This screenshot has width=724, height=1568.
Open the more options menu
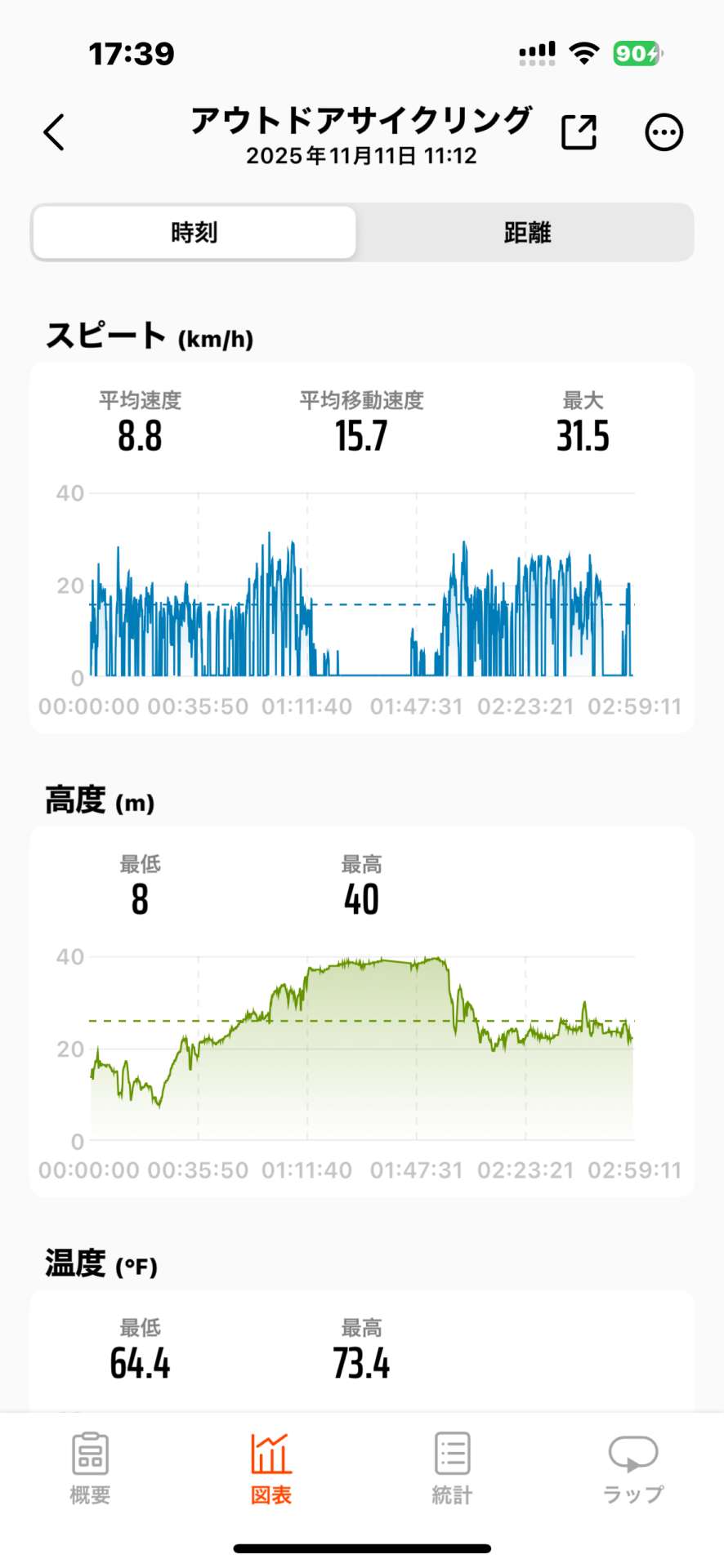(x=664, y=132)
